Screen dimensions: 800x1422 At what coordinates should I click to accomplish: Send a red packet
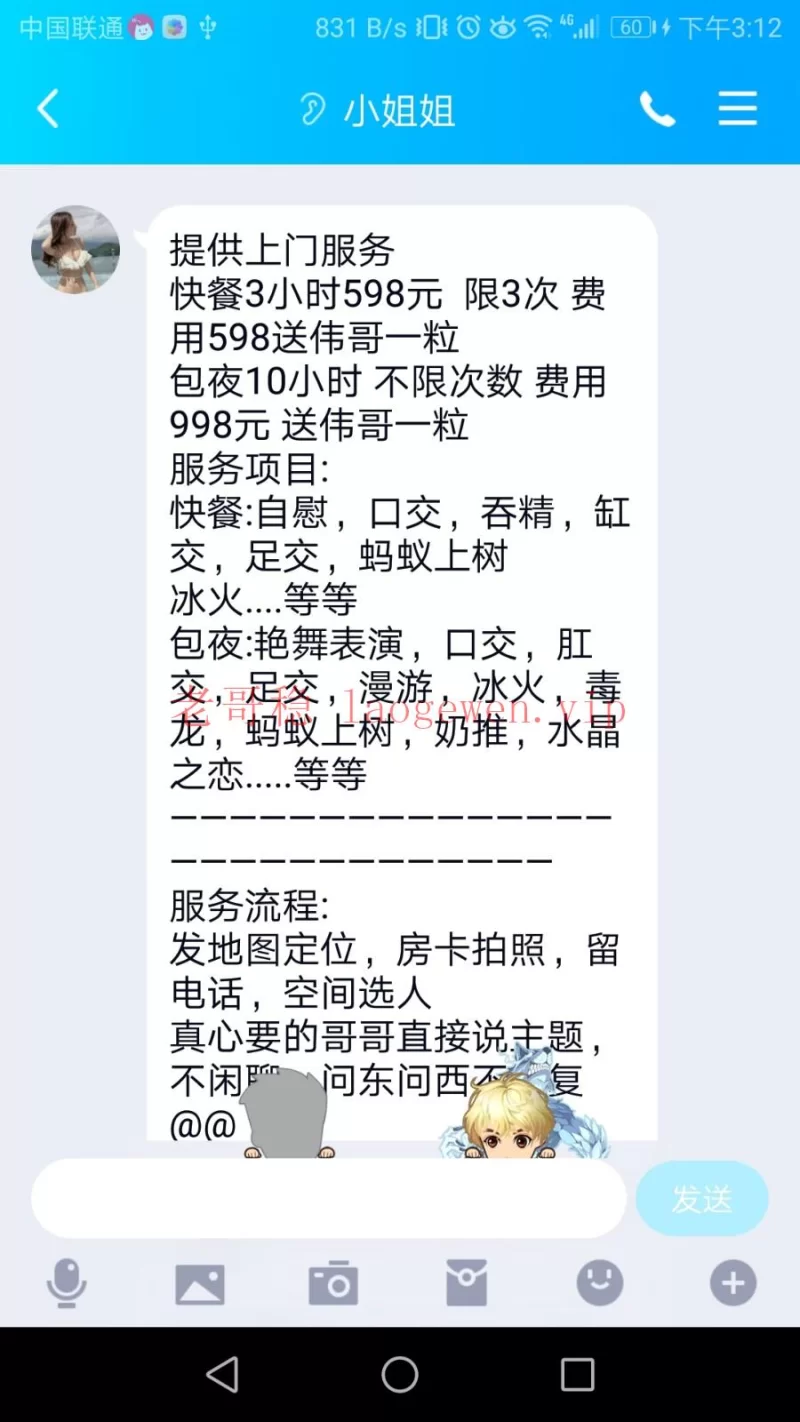(466, 1283)
